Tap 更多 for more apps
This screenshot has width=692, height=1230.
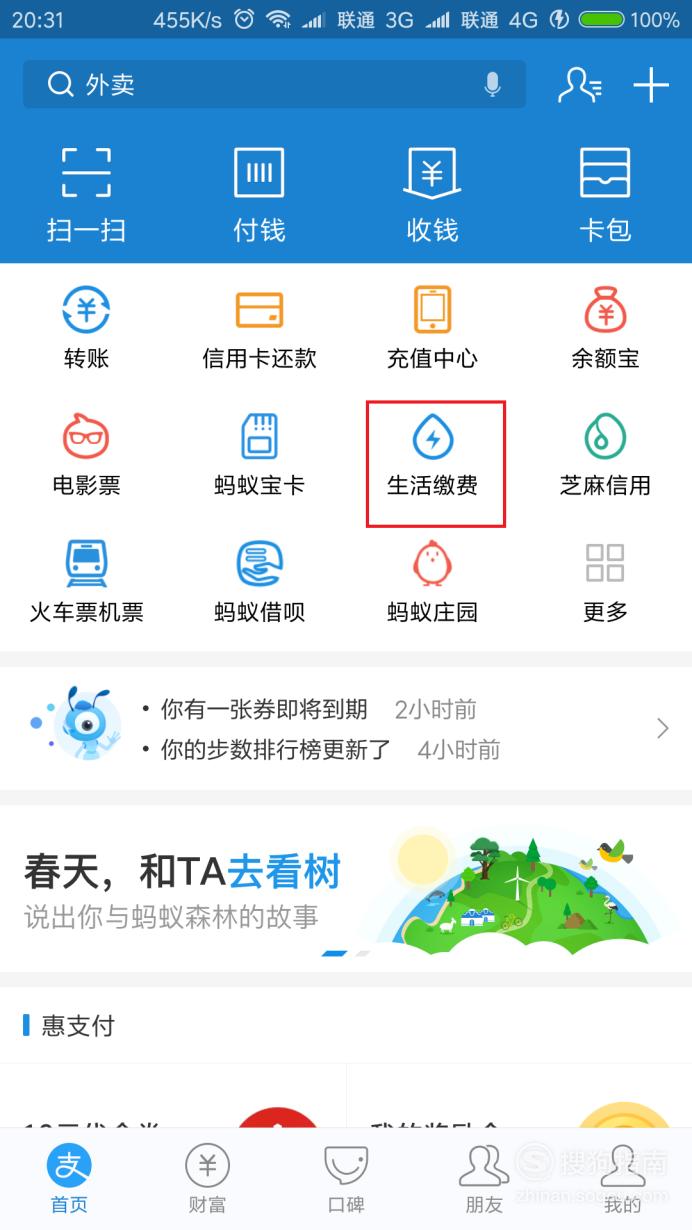click(x=605, y=582)
